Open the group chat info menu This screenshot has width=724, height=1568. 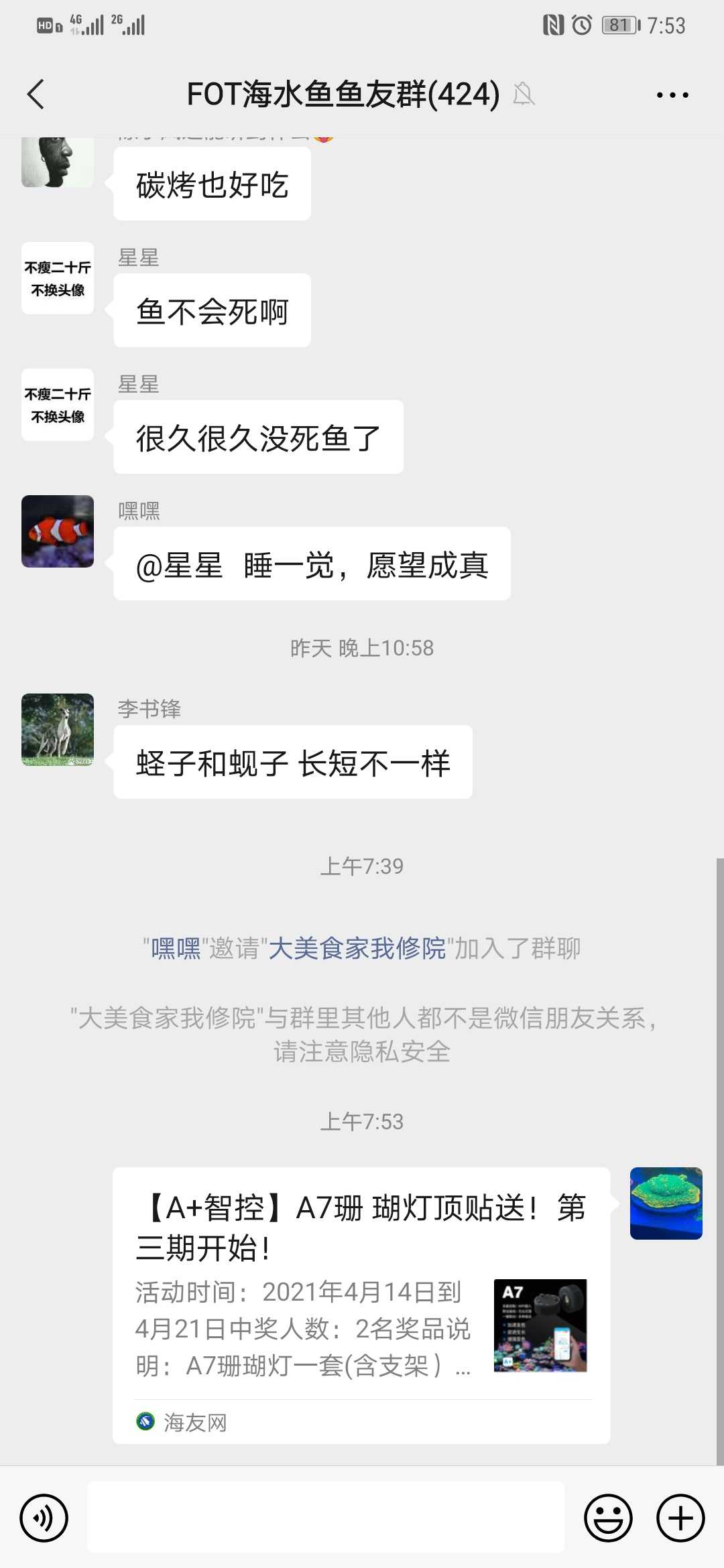(672, 94)
